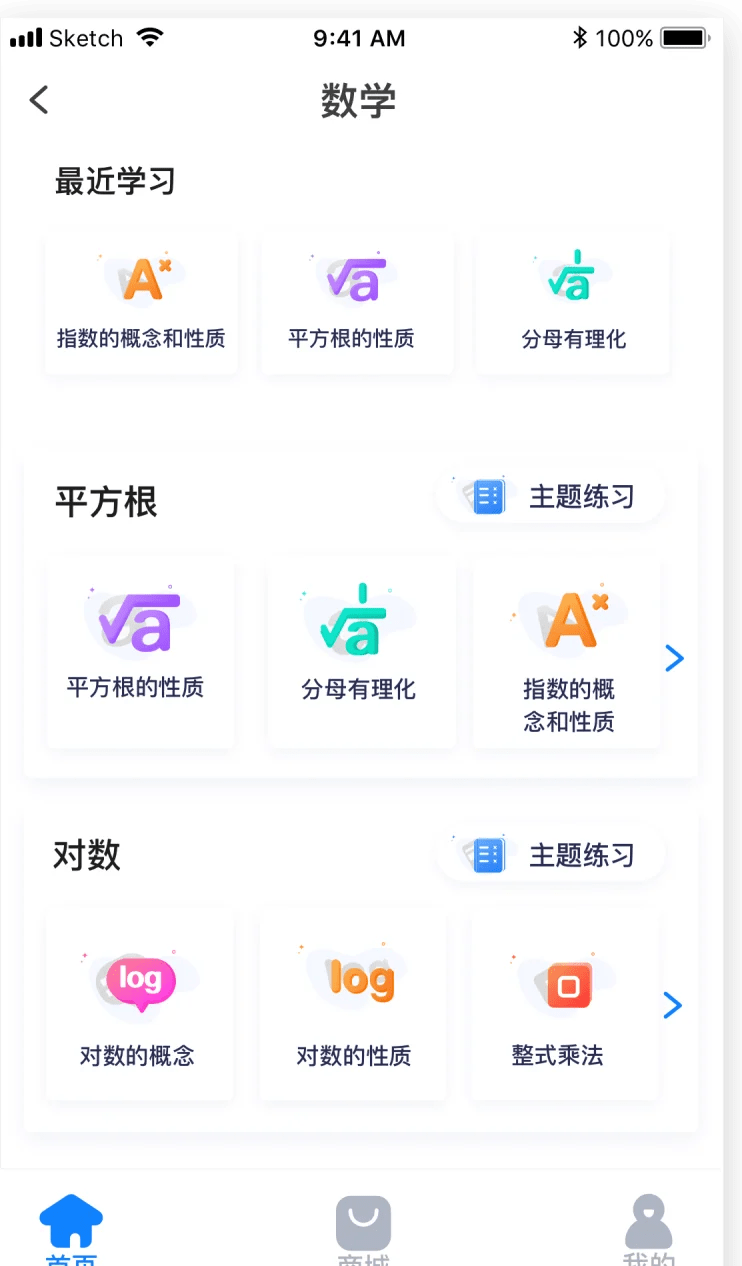Image resolution: width=742 pixels, height=1266 pixels.
Task: Show more 平方根 topics with right chevron
Action: (675, 658)
